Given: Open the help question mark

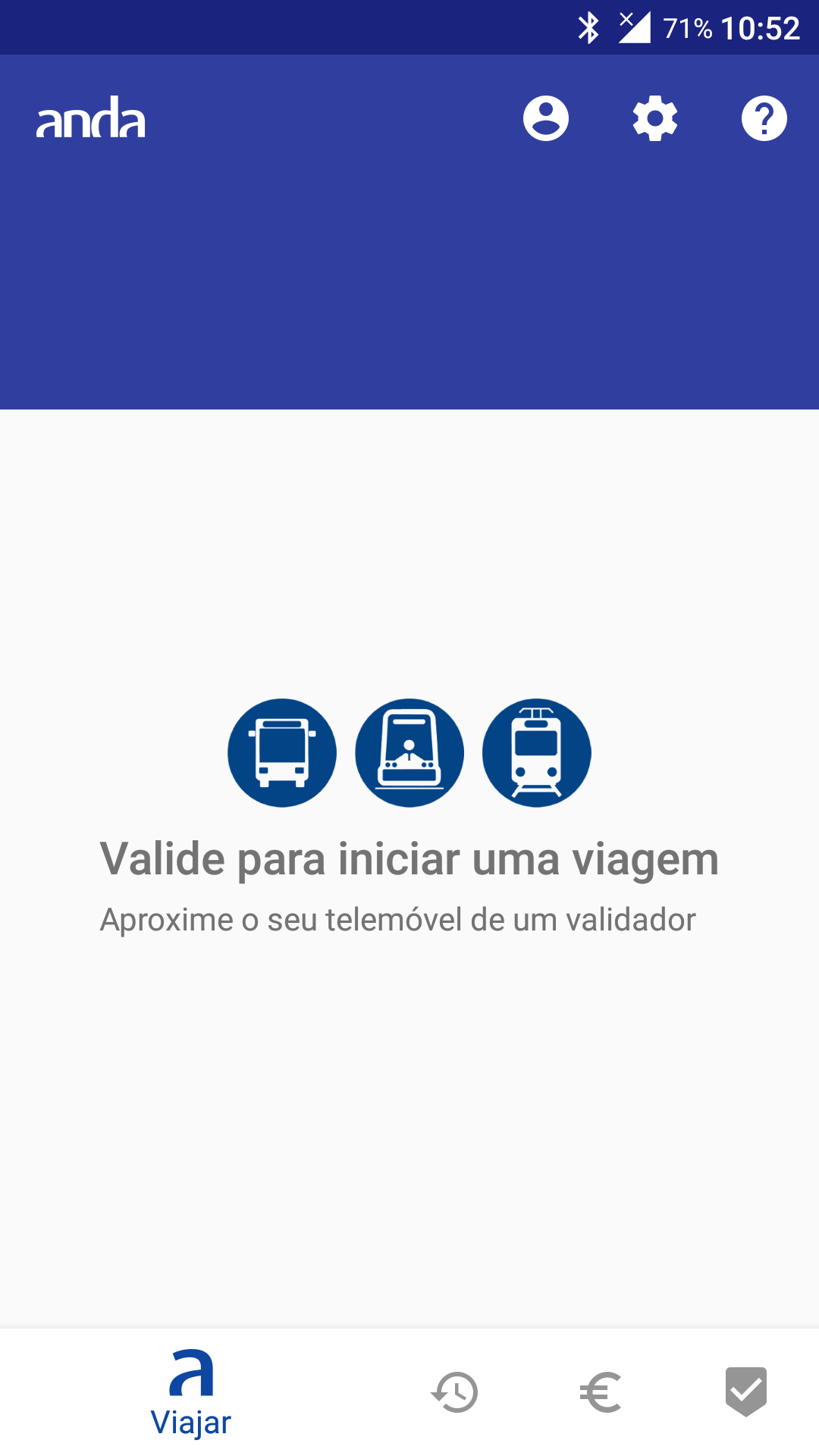Looking at the screenshot, I should [764, 118].
